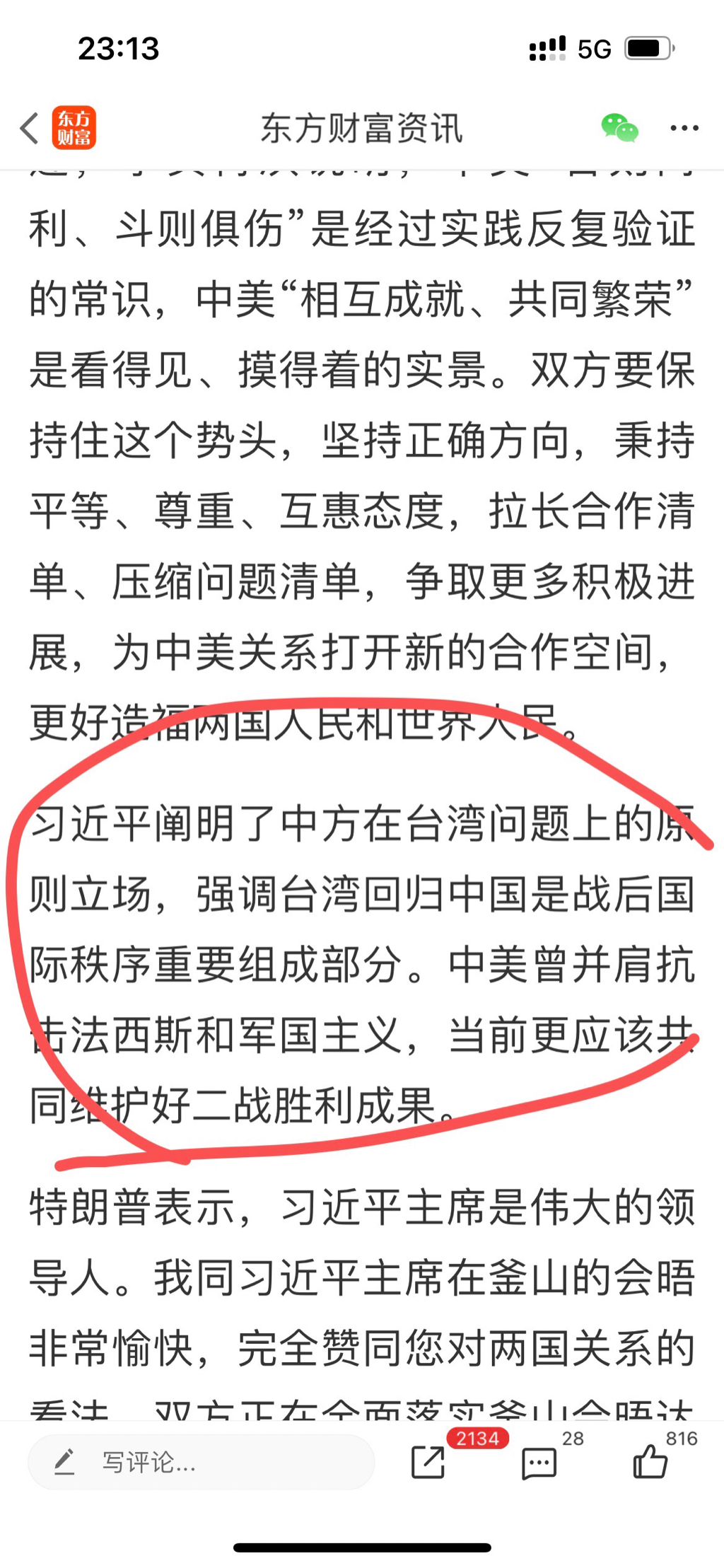Screen dimensions: 724x1568
Task: Share article via the WeChat icon
Action: 619,128
